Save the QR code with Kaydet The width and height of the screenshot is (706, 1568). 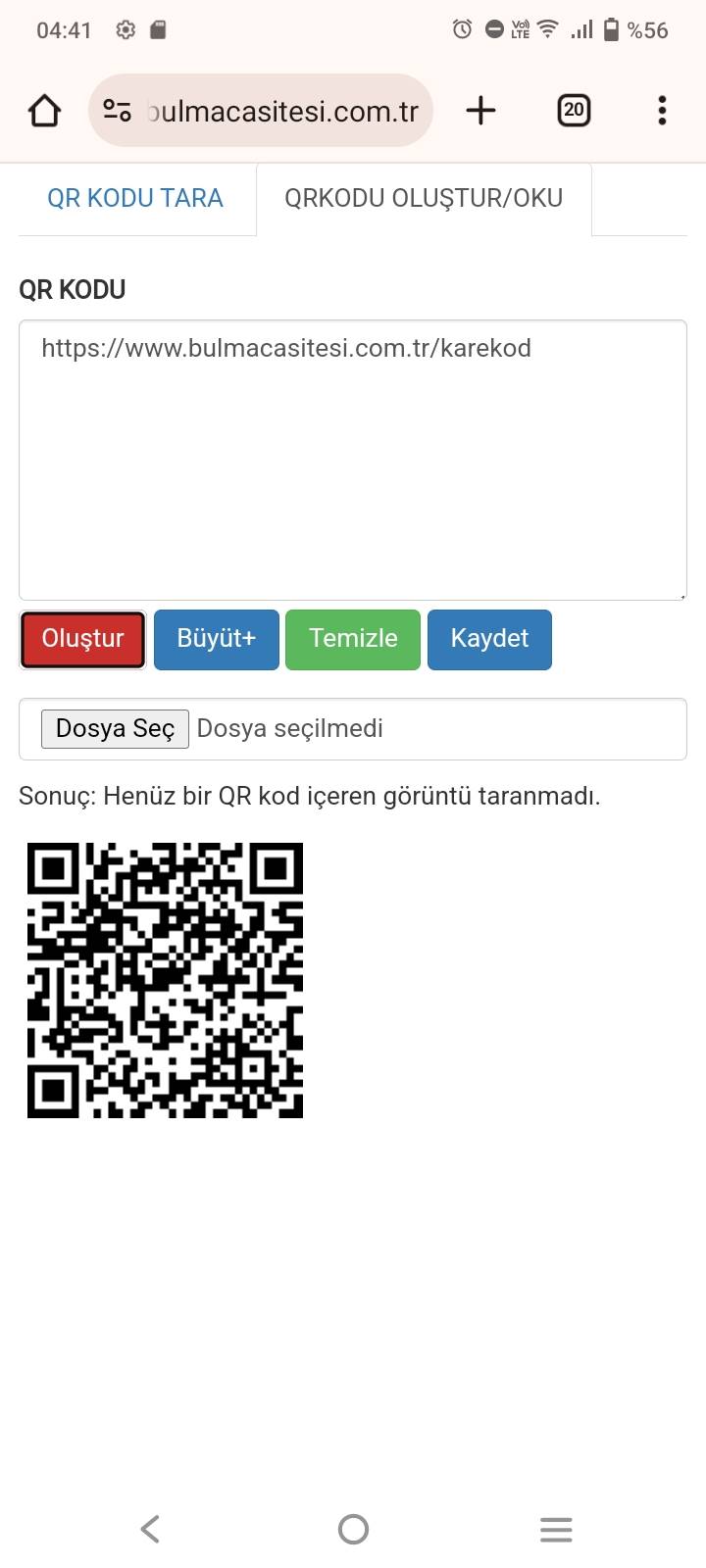tap(489, 639)
